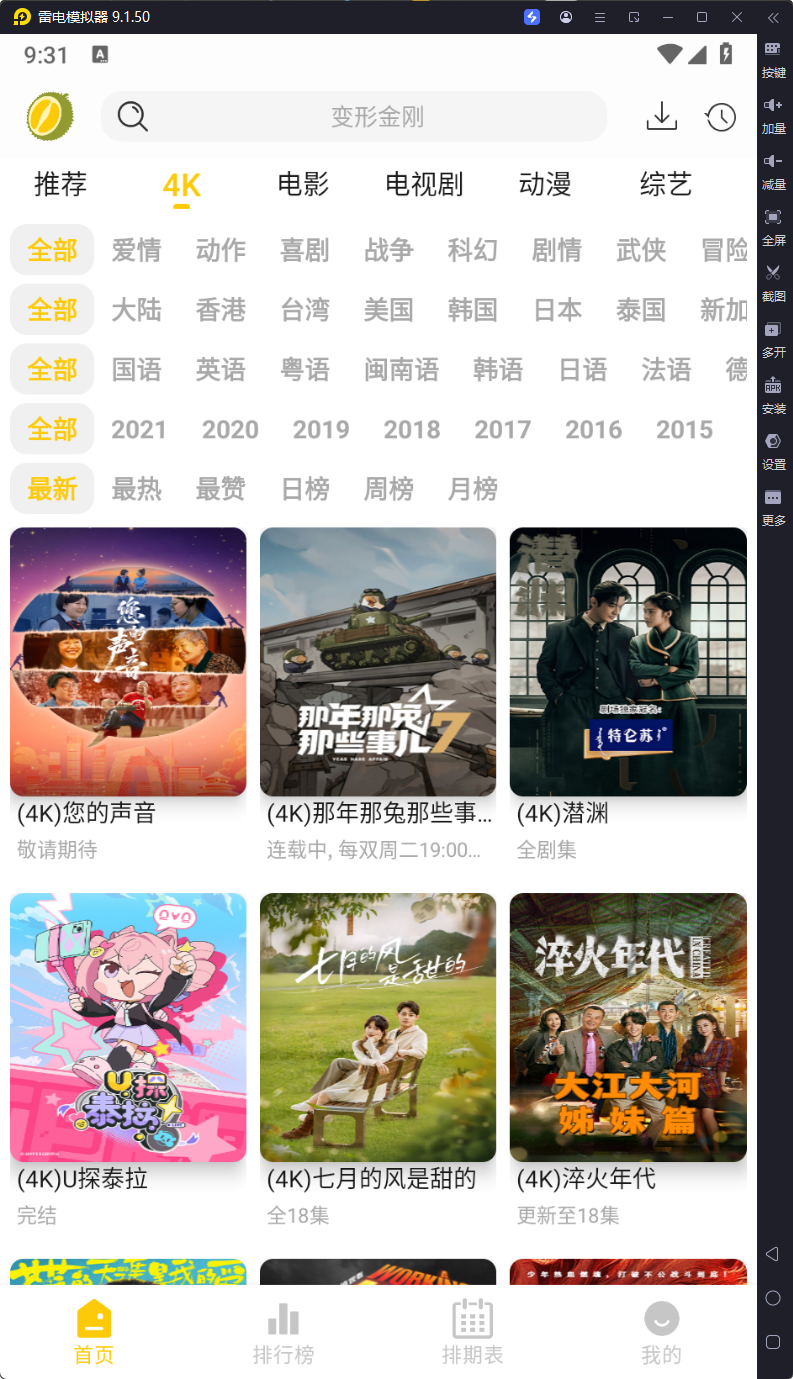Enter fullscreen using the 全屏 sidebar icon

(773, 227)
